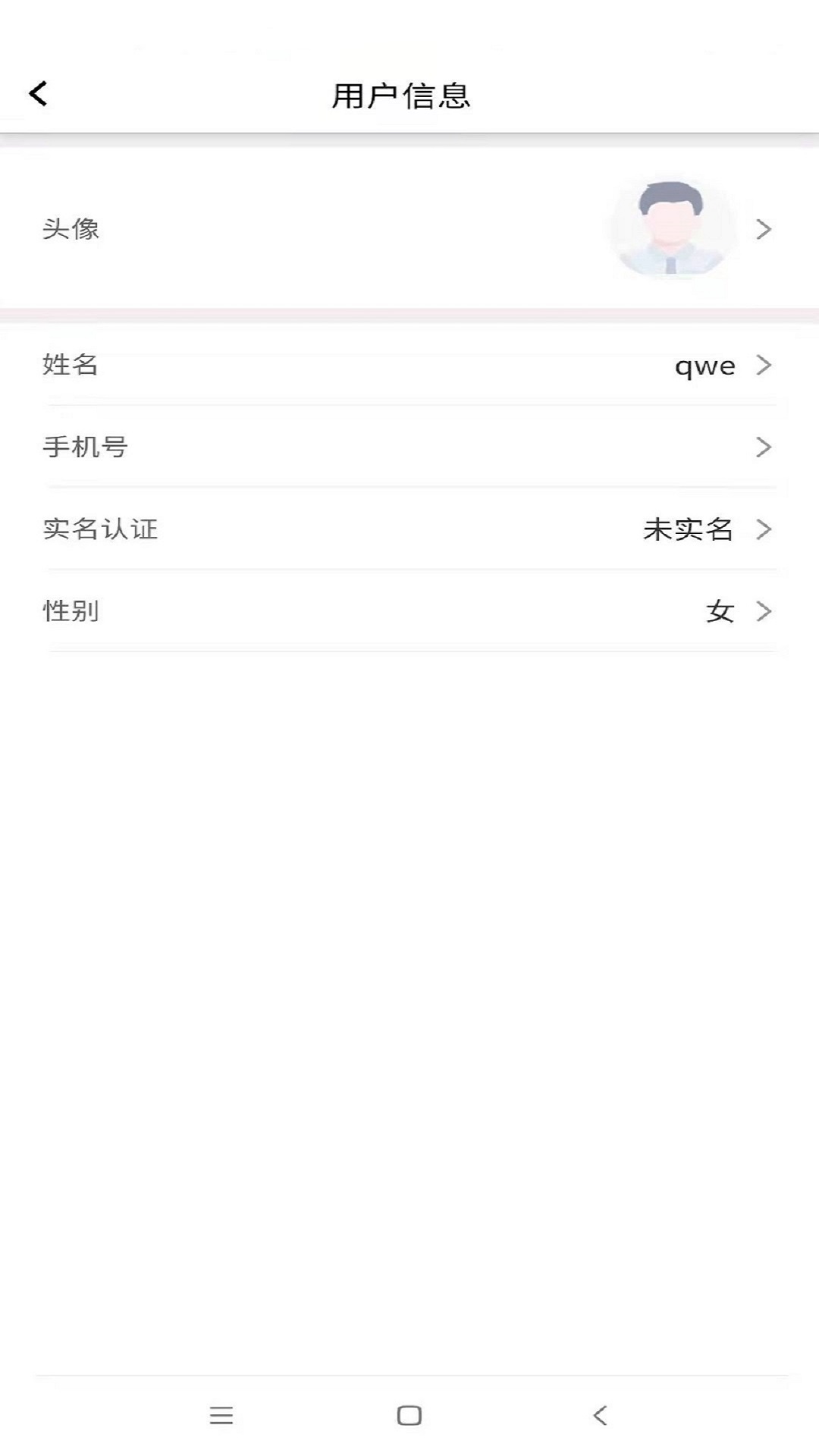Tap the recent apps icon in navigation bar
Image resolution: width=819 pixels, height=1456 pixels.
pos(221,1415)
